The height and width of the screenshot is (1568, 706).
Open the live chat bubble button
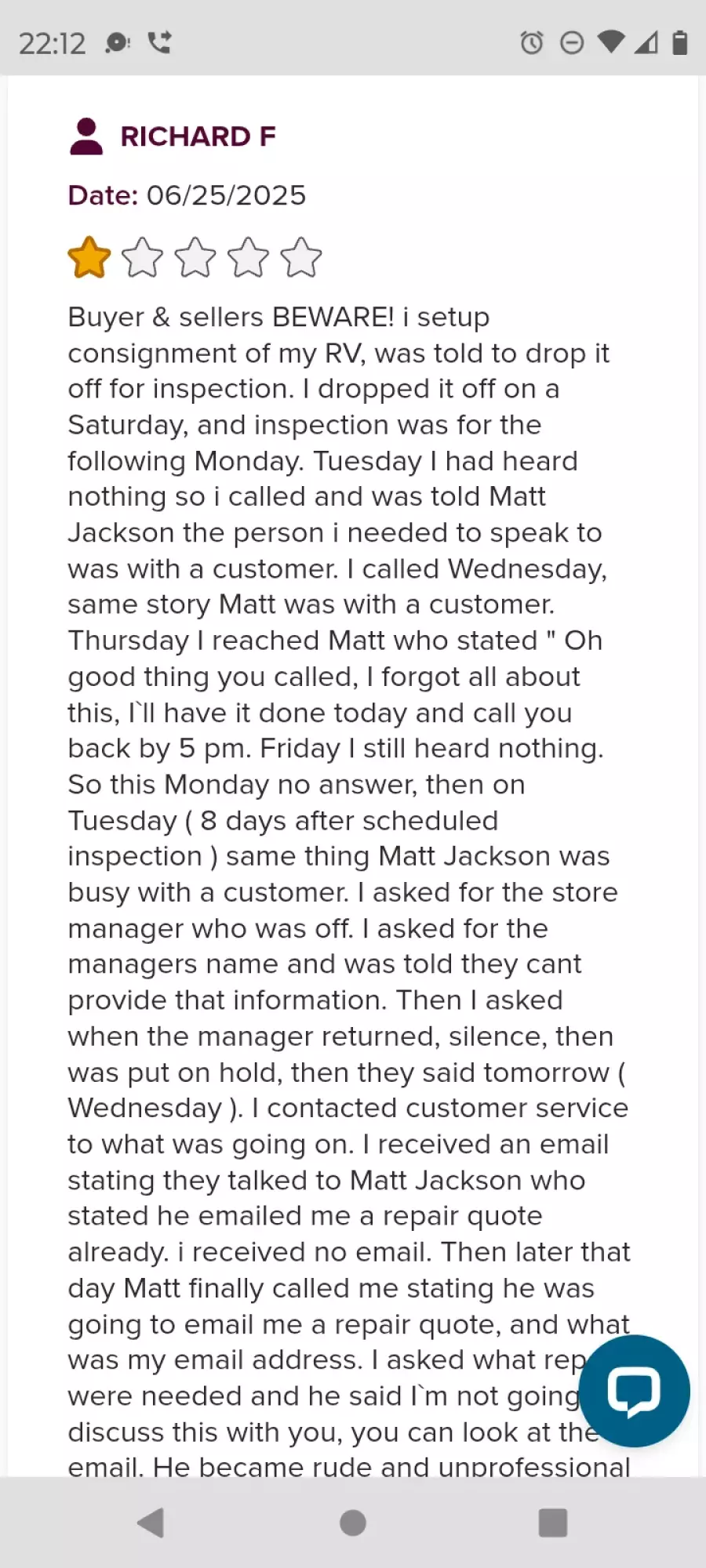[633, 1391]
